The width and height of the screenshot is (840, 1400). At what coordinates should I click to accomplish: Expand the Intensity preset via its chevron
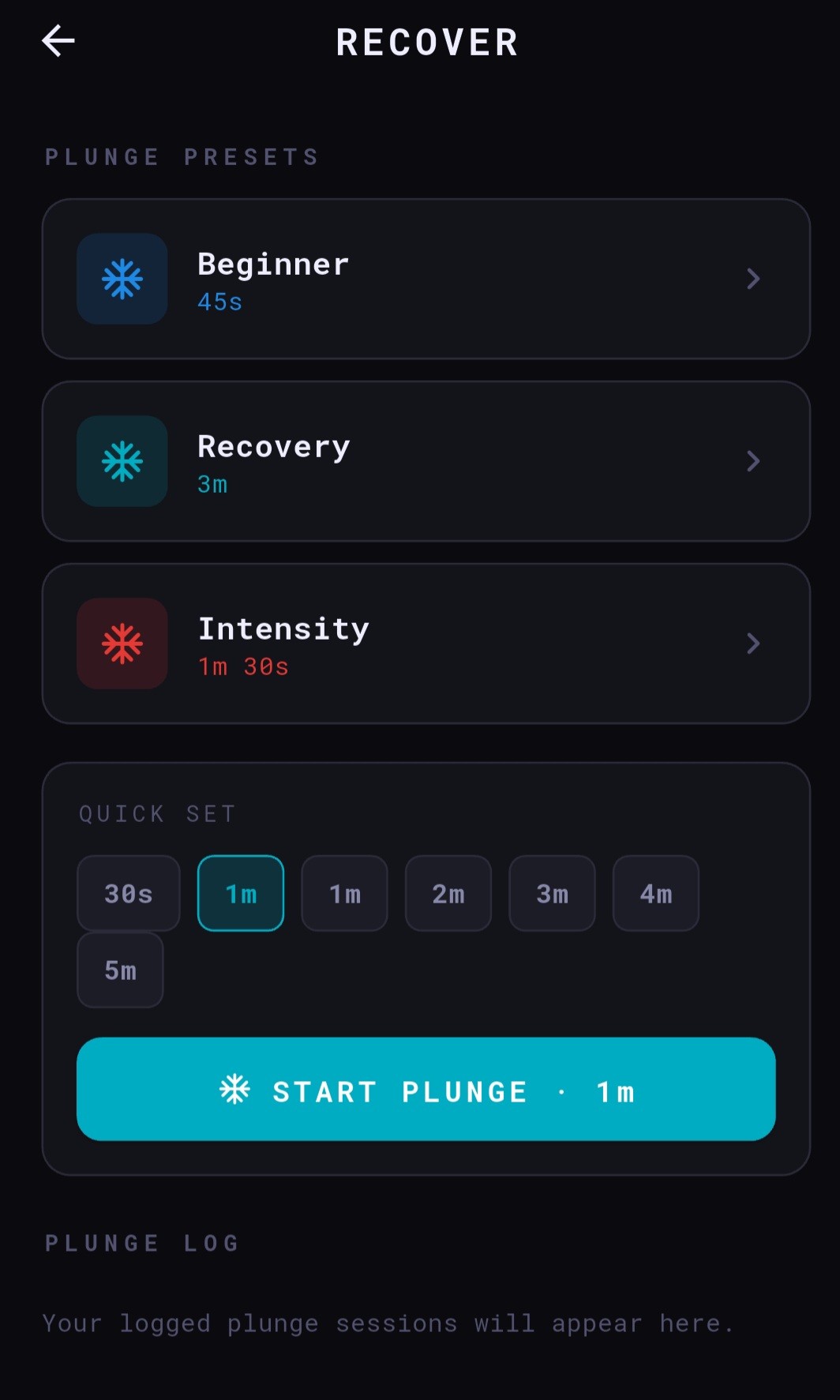(x=753, y=644)
